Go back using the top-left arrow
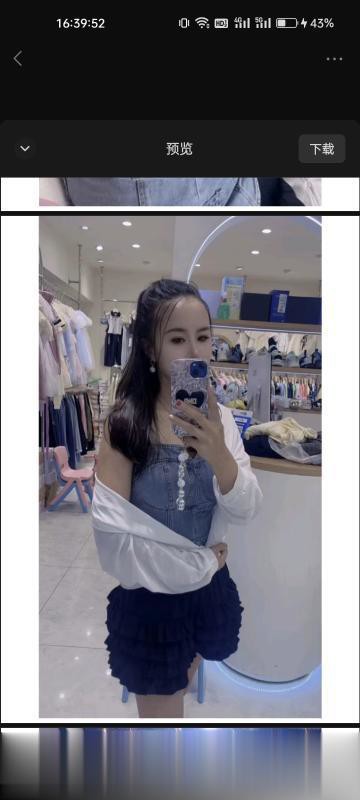Viewport: 360px width, 800px height. coord(18,59)
